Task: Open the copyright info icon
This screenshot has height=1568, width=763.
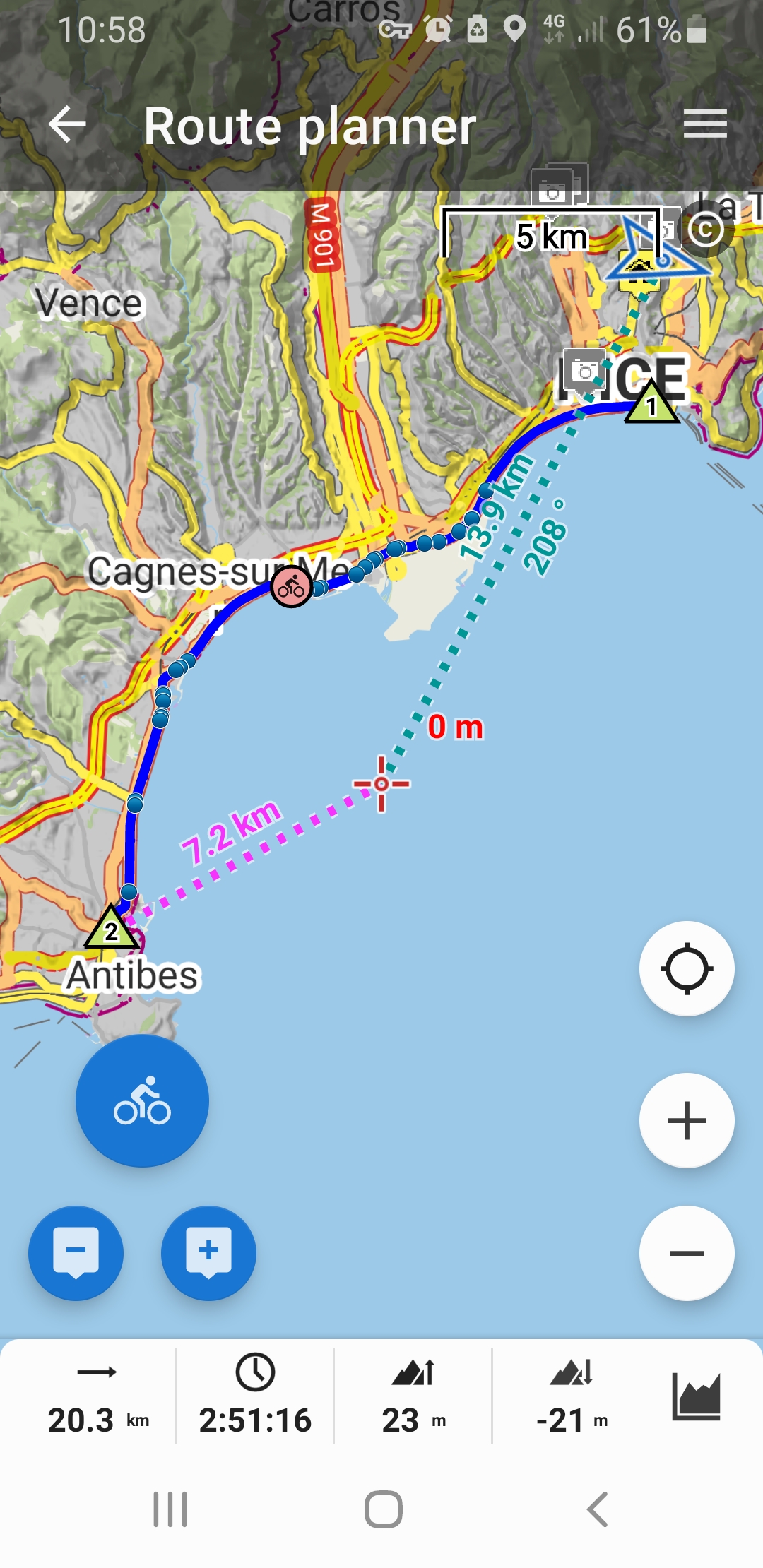Action: (704, 230)
